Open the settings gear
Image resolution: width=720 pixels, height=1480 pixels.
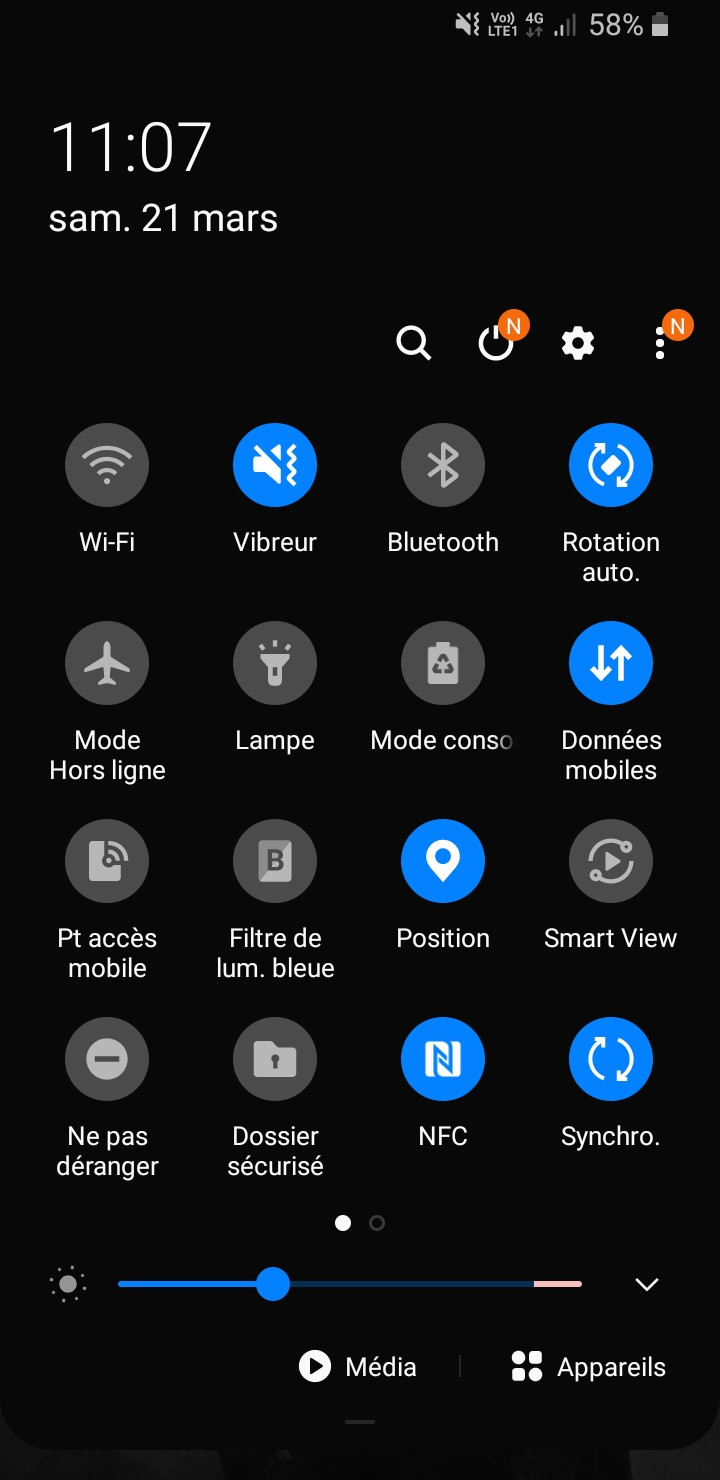tap(578, 343)
